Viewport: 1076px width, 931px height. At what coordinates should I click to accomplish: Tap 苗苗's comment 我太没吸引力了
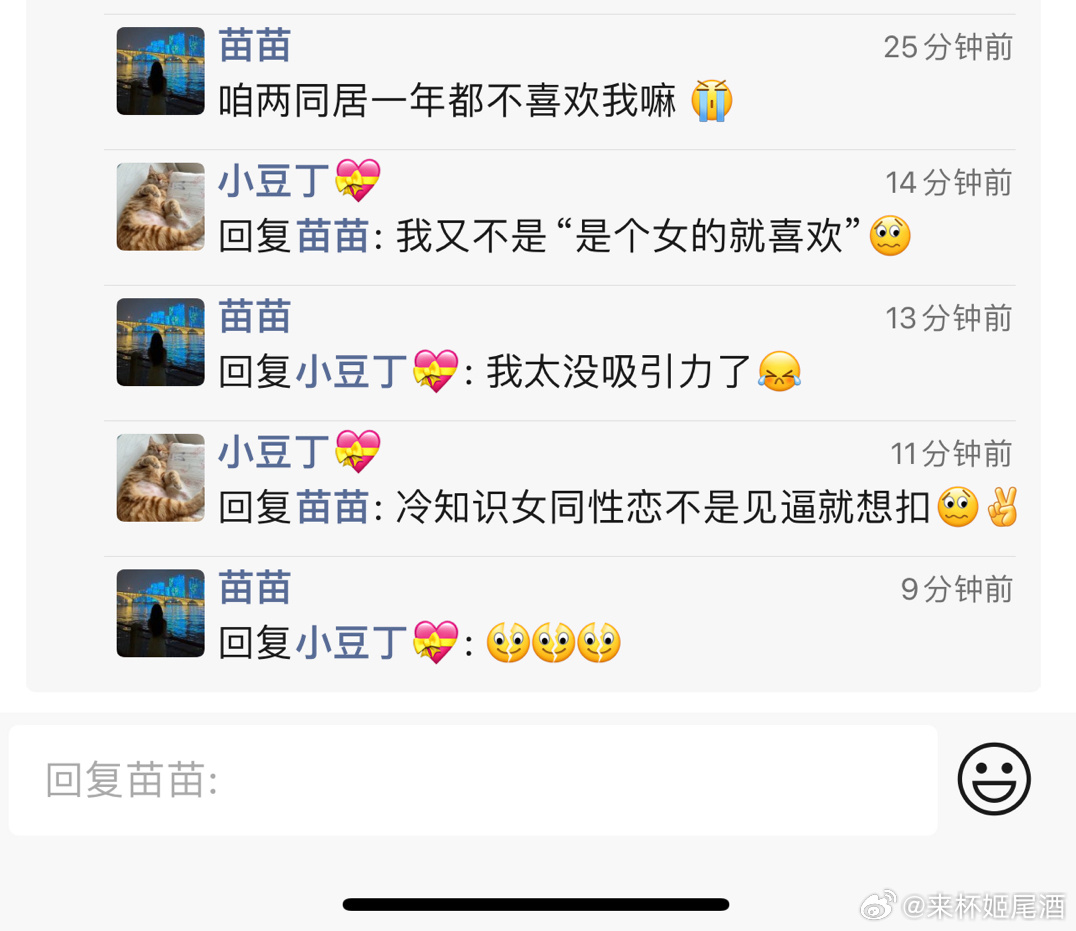pos(620,372)
